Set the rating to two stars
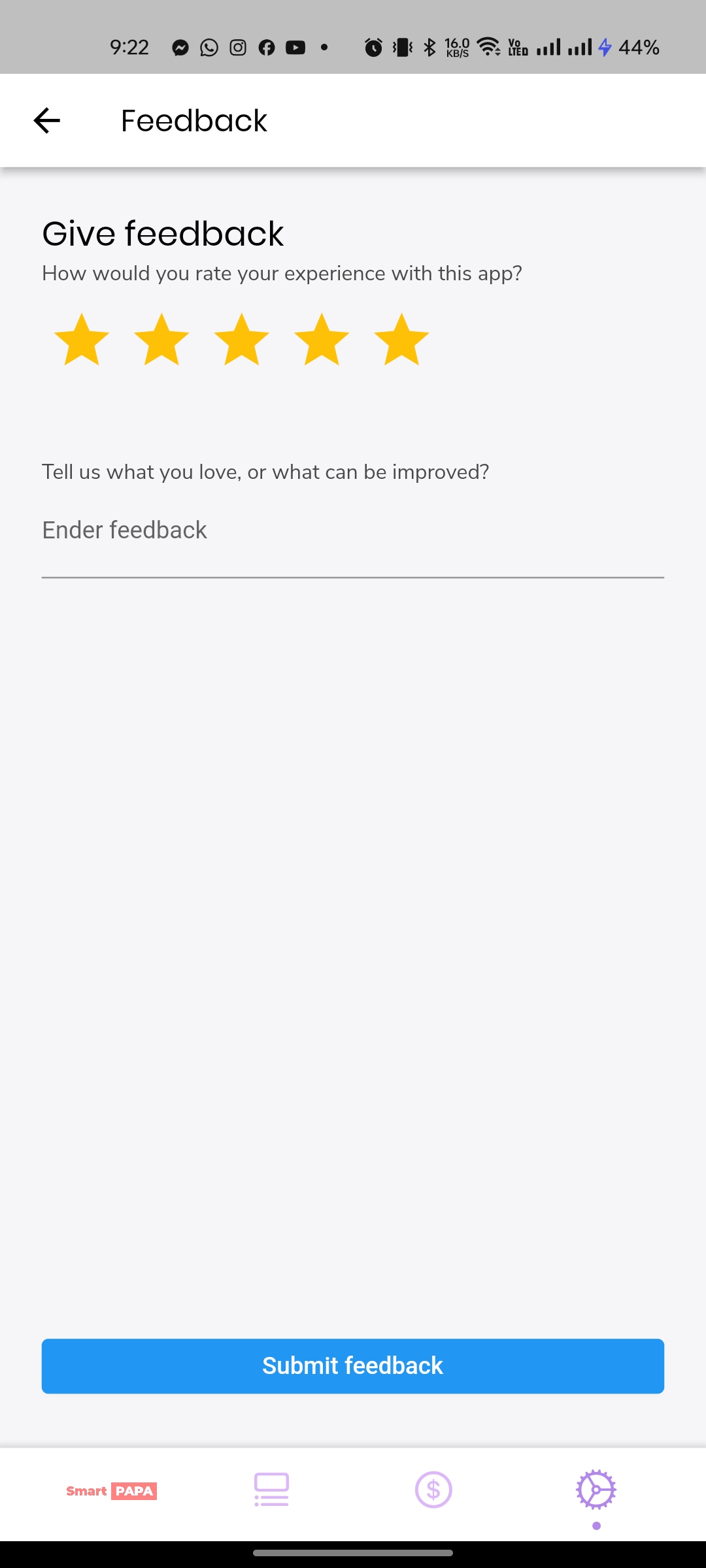706x1568 pixels. coord(161,340)
